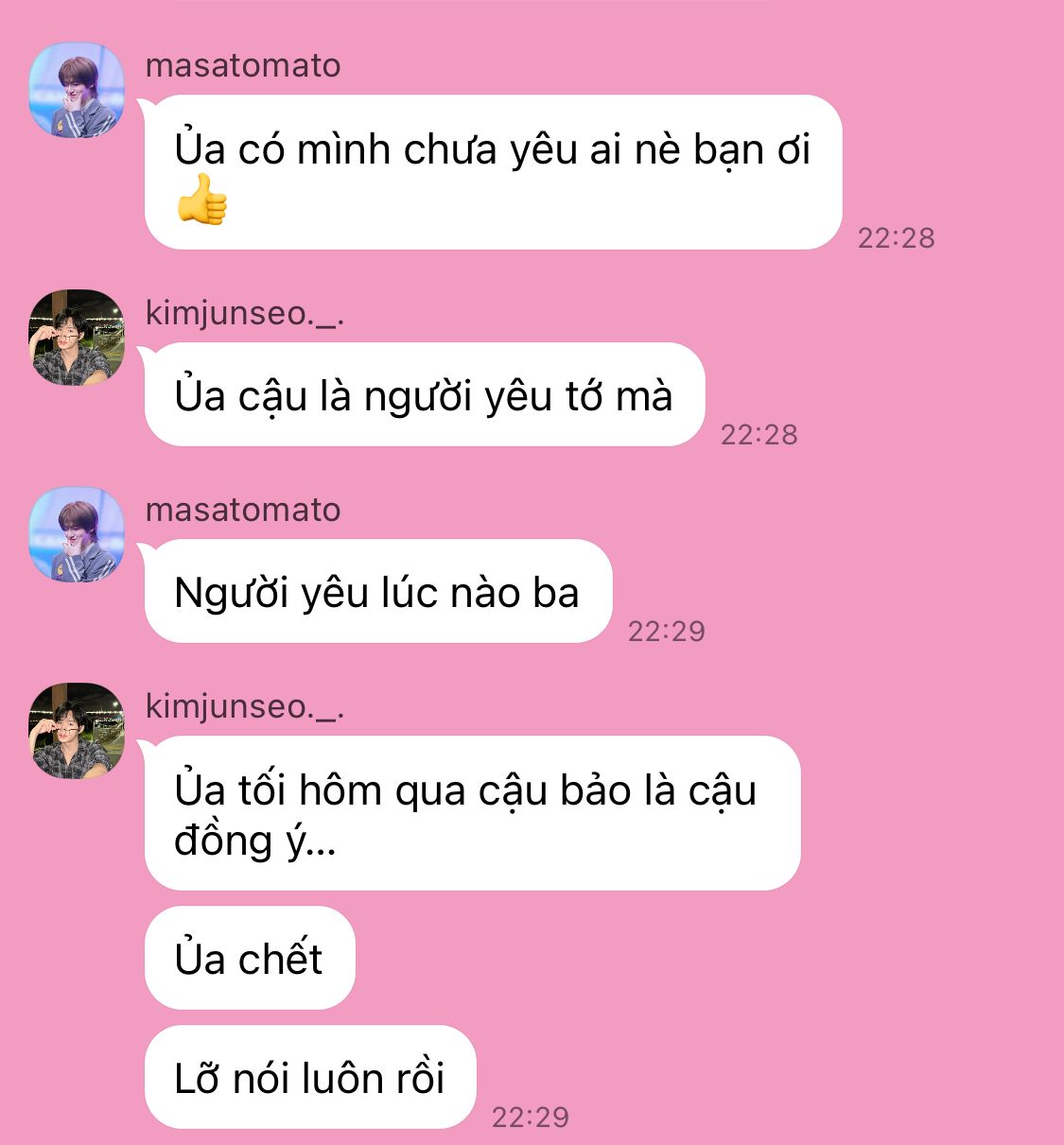View kimjunseo._. profile picture beside "Ủa cậu là"
Image resolution: width=1064 pixels, height=1145 pixels.
(77, 338)
